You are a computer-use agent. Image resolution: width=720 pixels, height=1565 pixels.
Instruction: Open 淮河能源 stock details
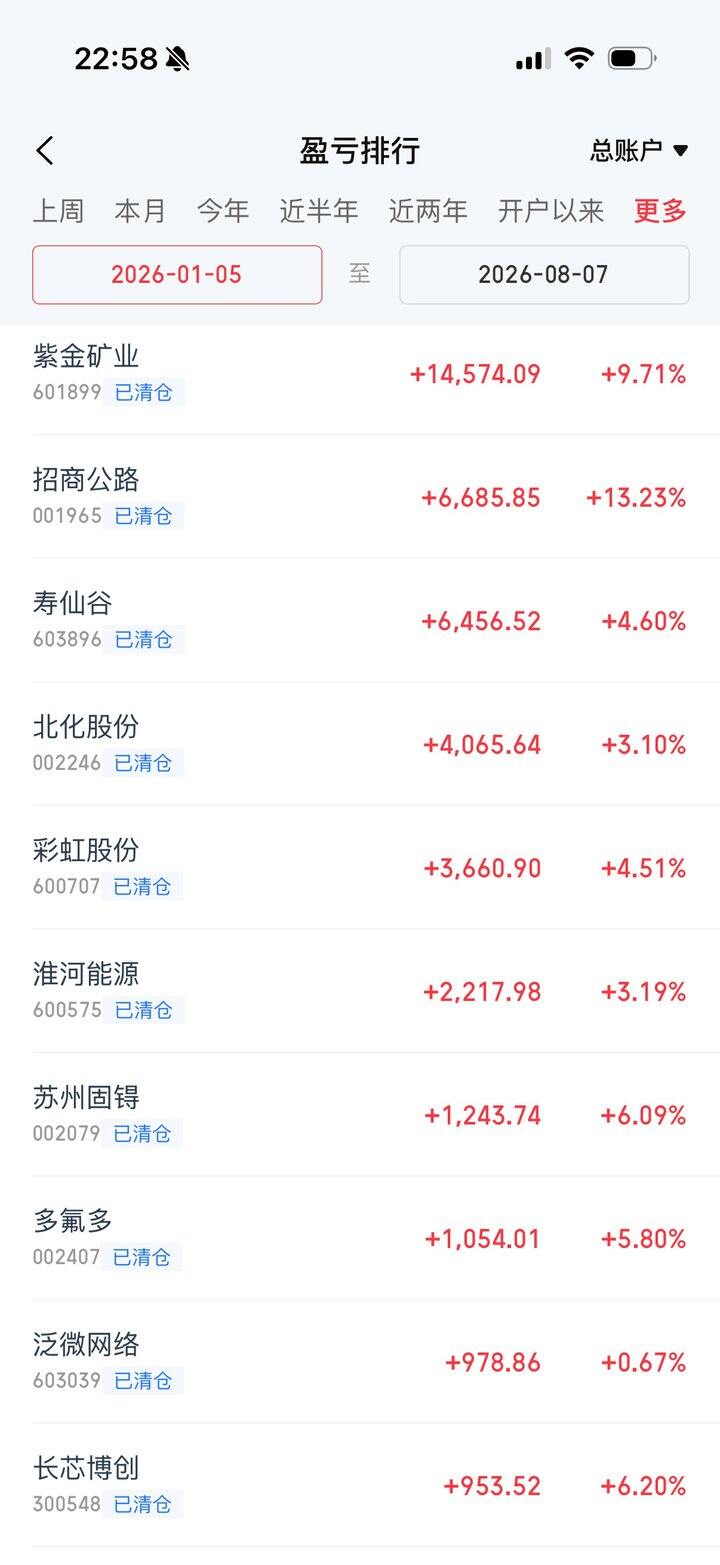[x=360, y=991]
